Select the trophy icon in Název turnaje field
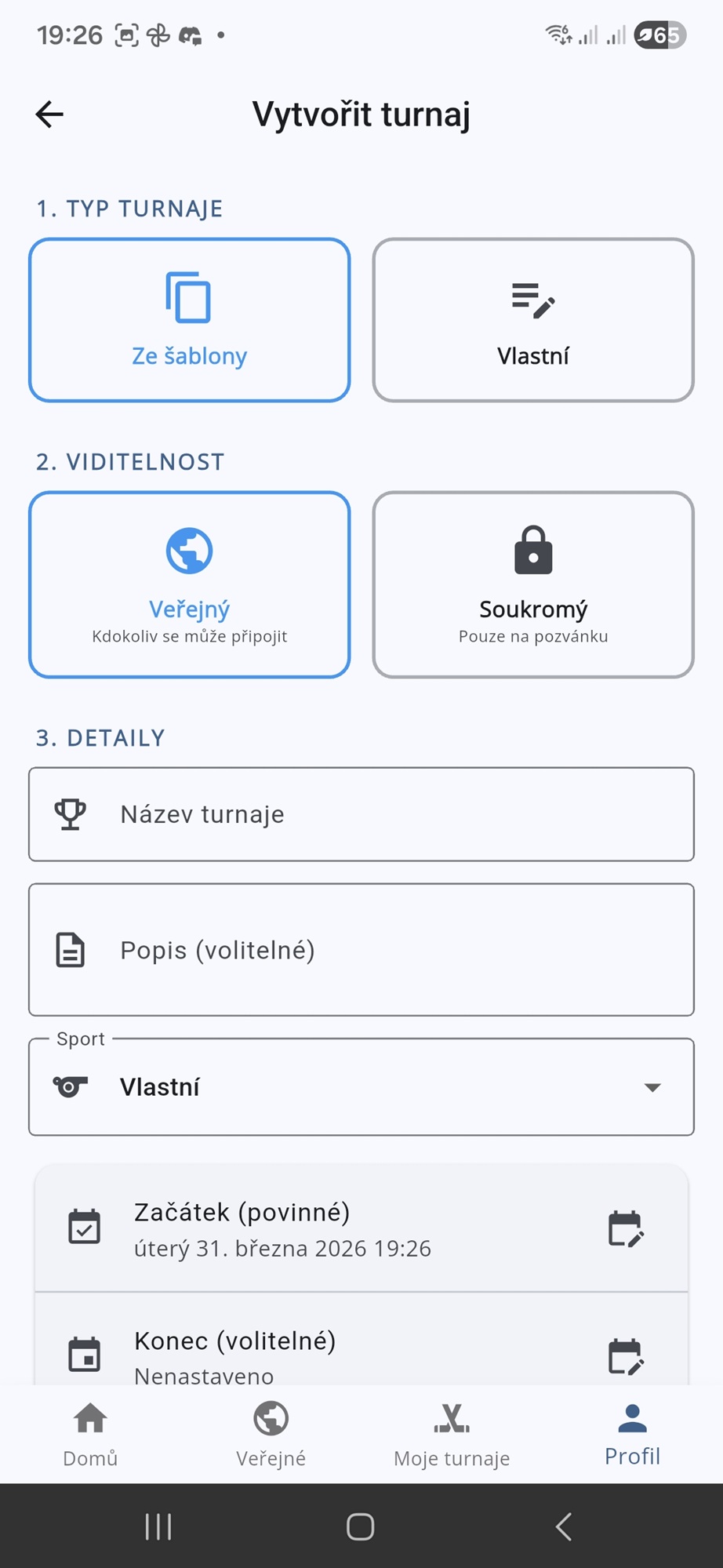 pos(70,813)
